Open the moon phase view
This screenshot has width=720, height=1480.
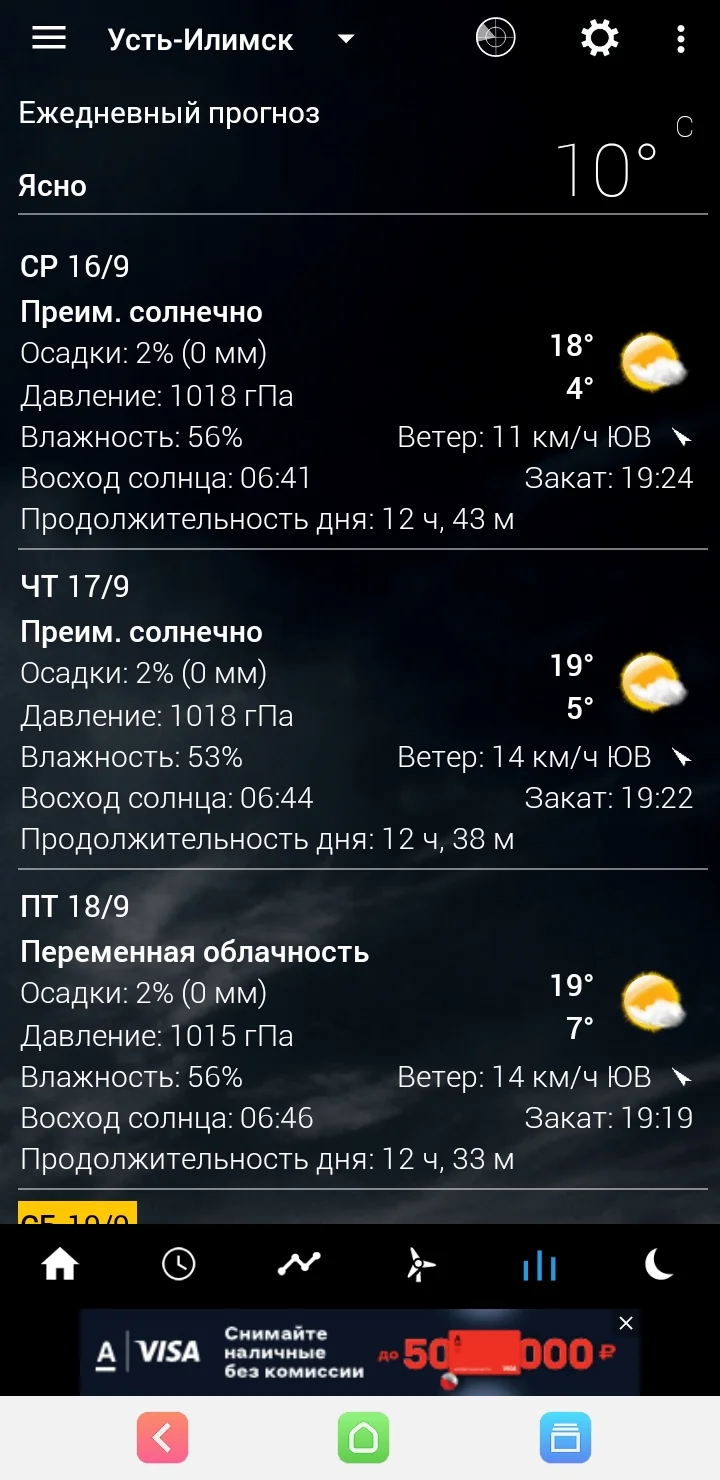pyautogui.click(x=659, y=1264)
